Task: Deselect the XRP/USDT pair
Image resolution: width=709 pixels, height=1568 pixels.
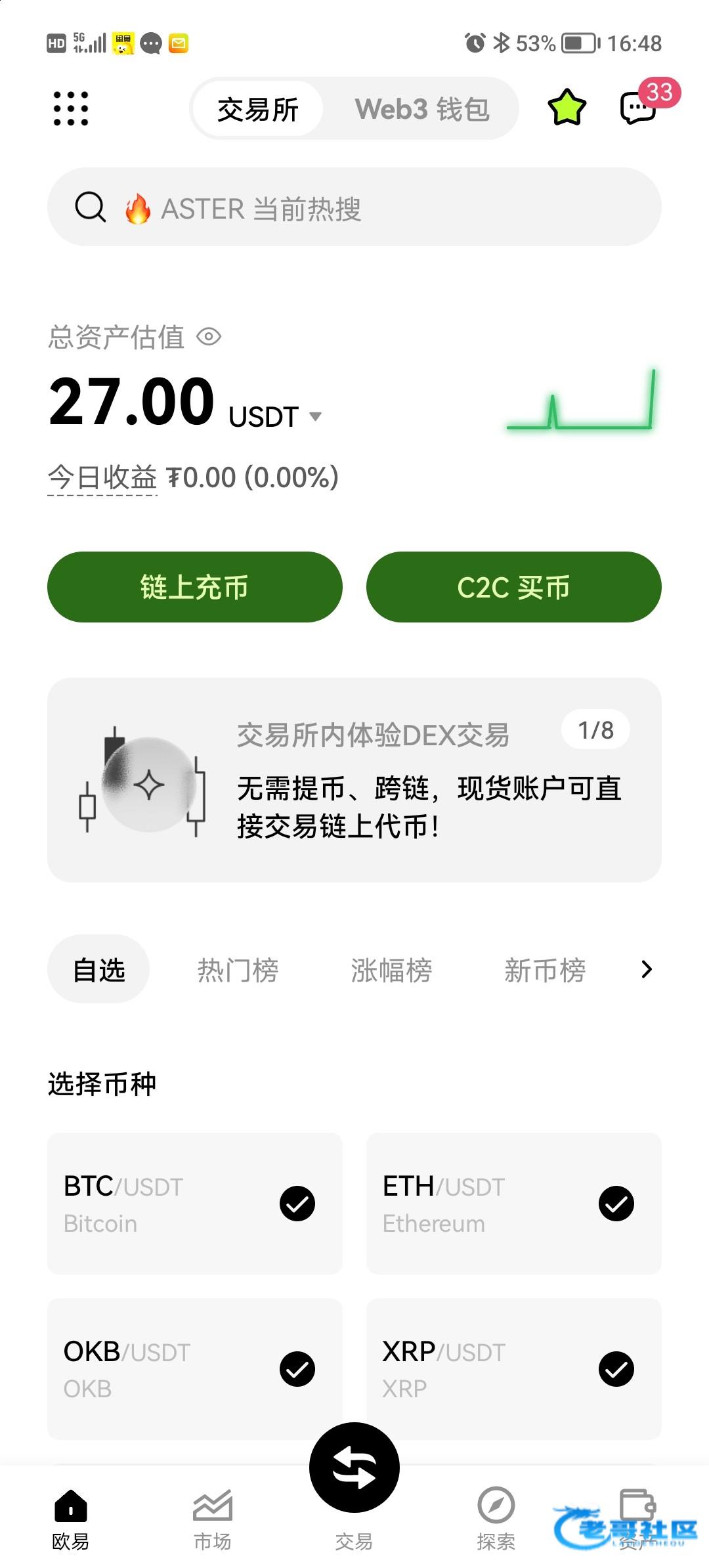Action: click(616, 1369)
